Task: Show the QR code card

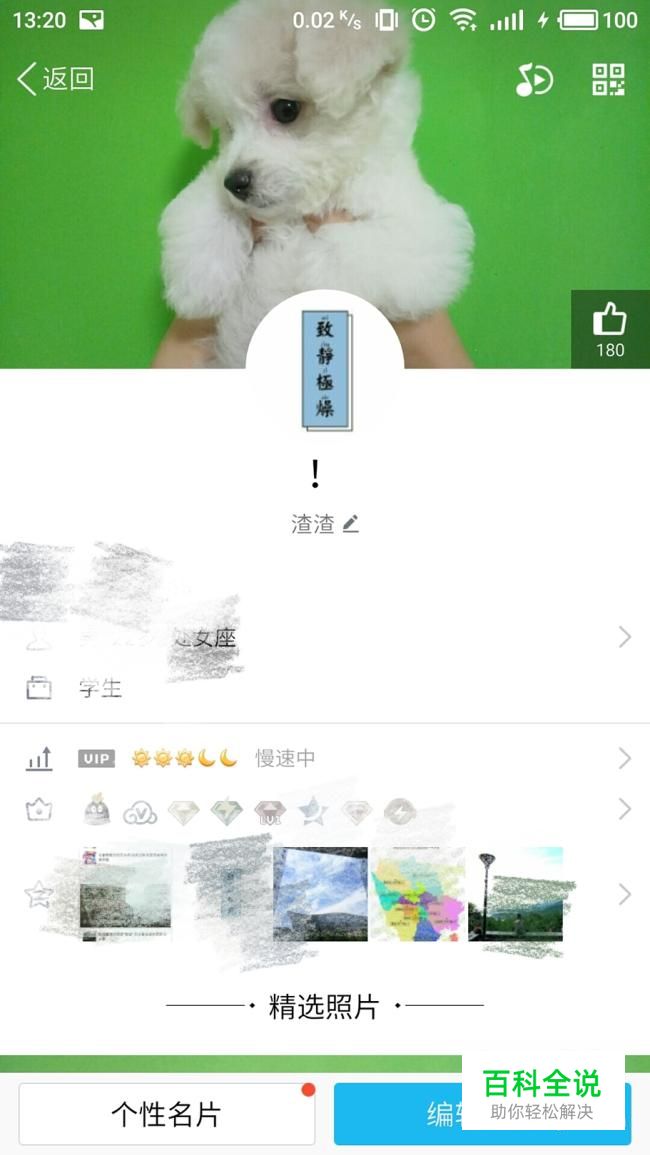Action: pos(609,80)
